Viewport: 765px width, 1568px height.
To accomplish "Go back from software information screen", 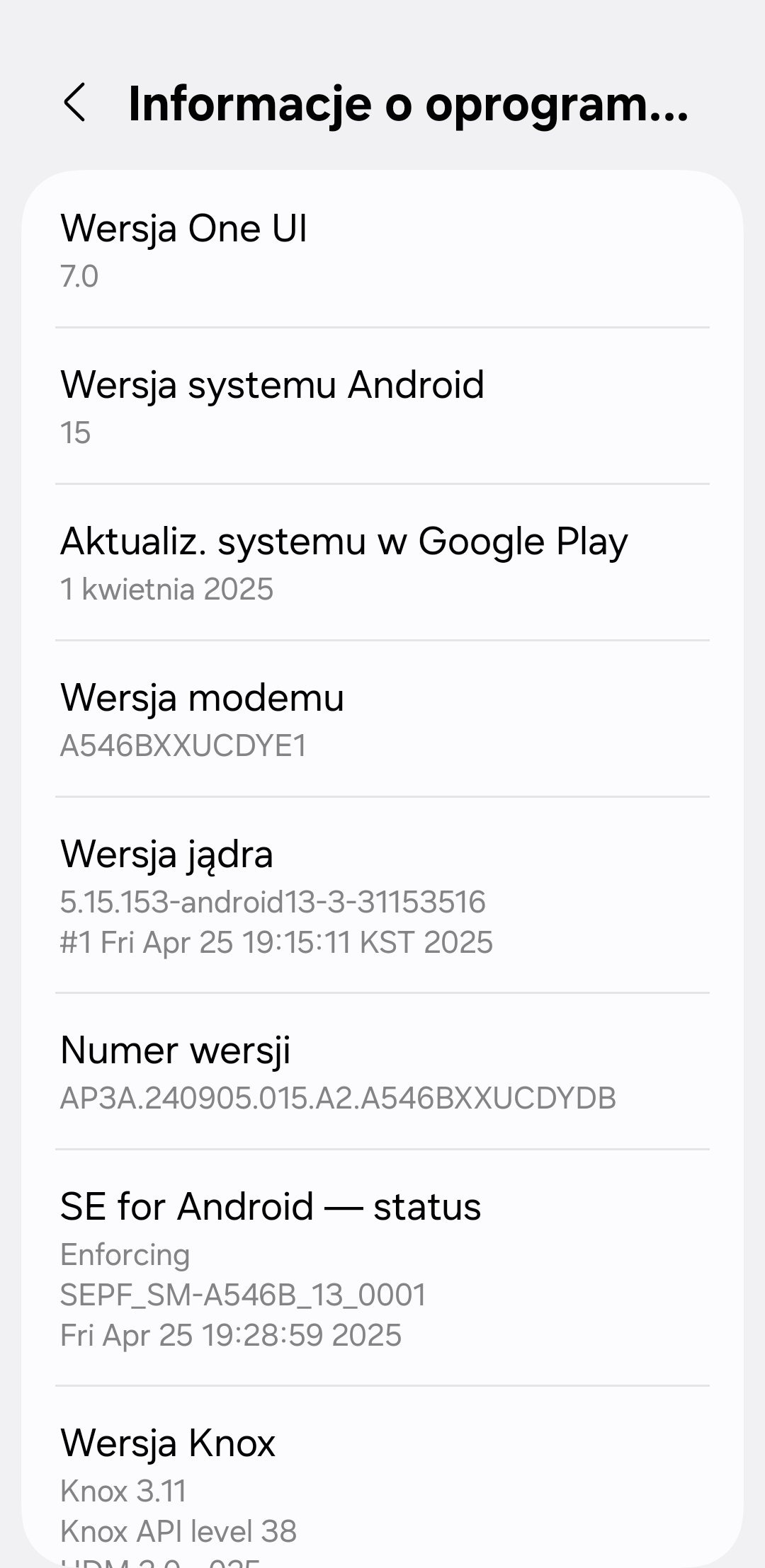I will 75,103.
